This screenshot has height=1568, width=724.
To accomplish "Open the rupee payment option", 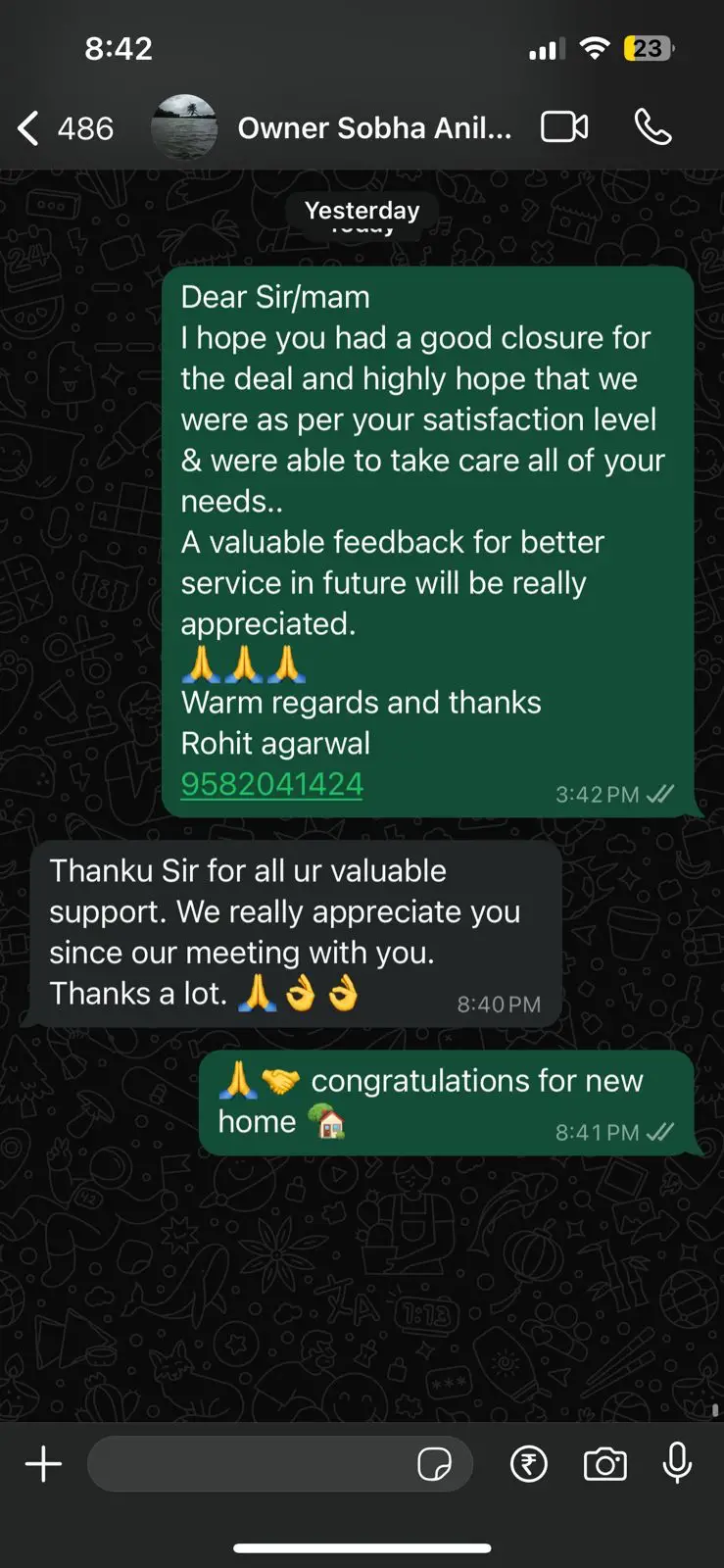I will [529, 1464].
